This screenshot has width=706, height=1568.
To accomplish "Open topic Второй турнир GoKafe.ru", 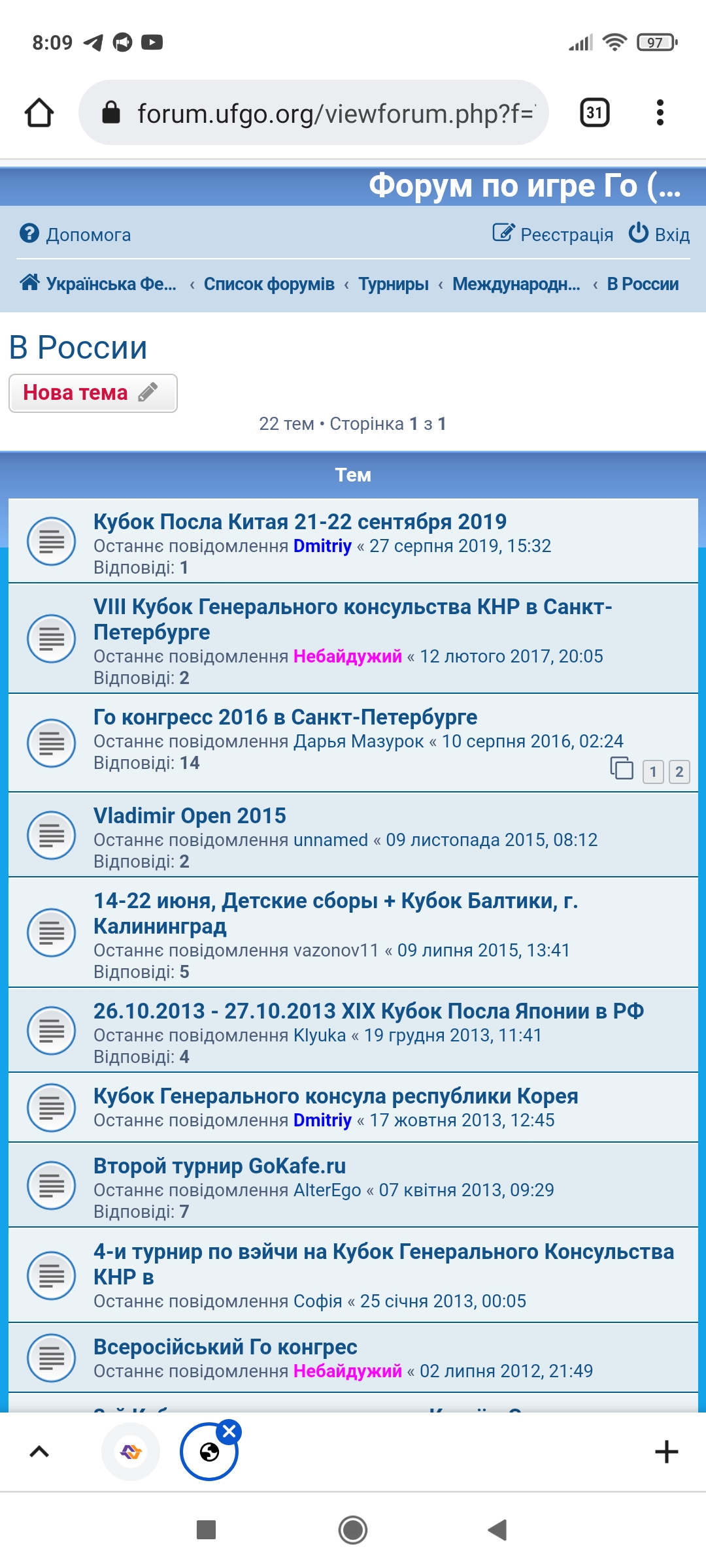I will 220,1166.
